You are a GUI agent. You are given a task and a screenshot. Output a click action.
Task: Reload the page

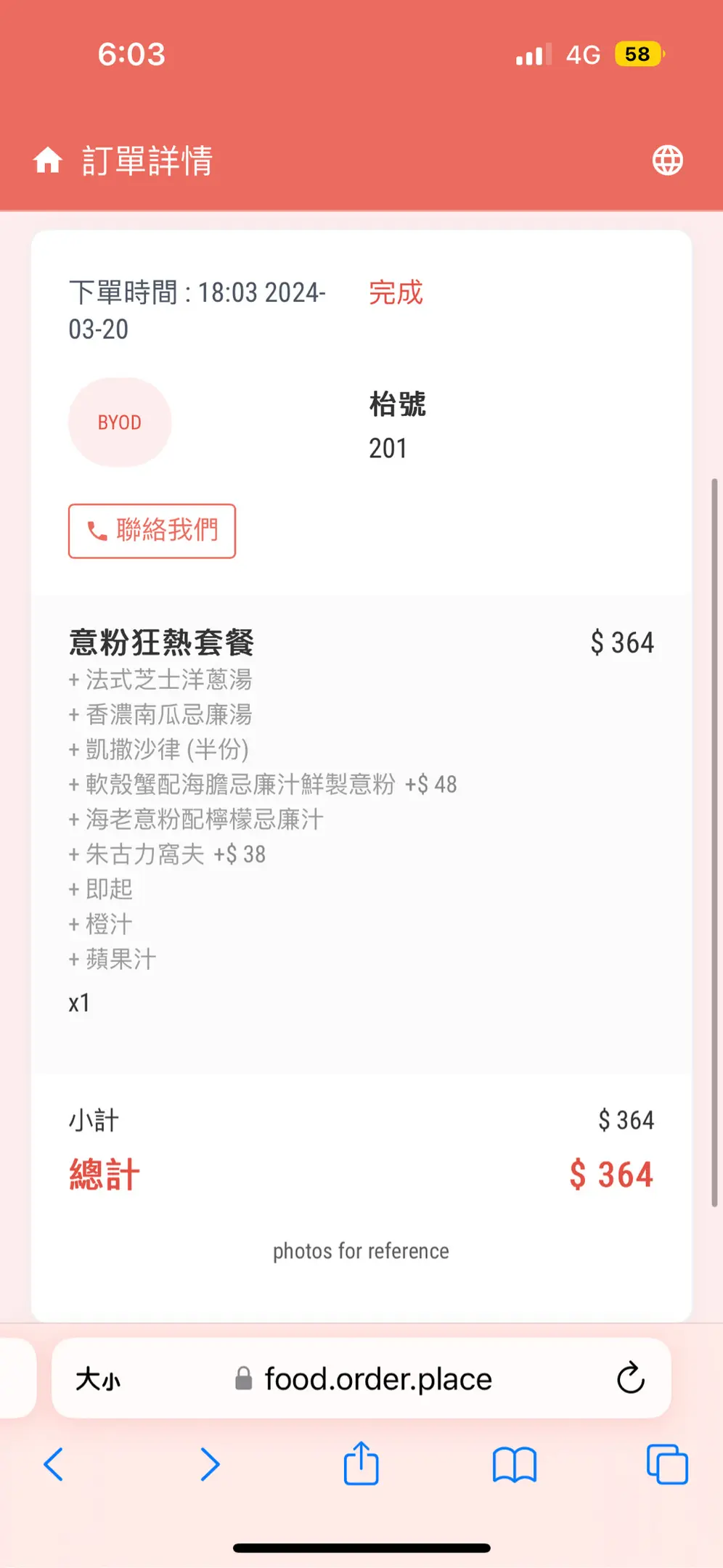(x=630, y=1378)
